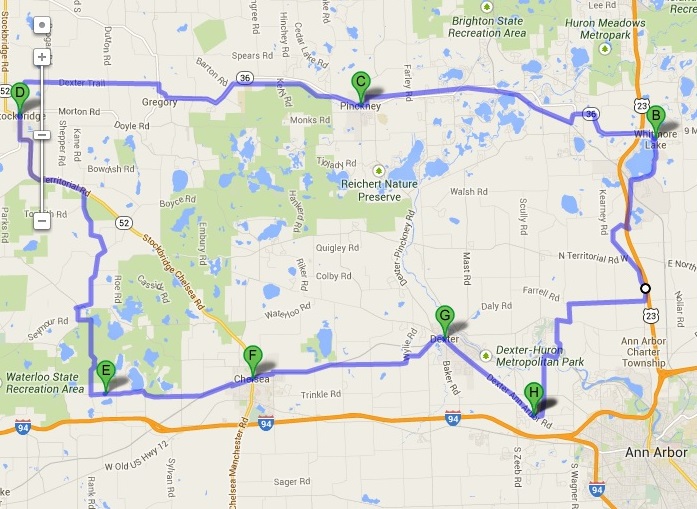Open marker C at Pinckney

361,86
